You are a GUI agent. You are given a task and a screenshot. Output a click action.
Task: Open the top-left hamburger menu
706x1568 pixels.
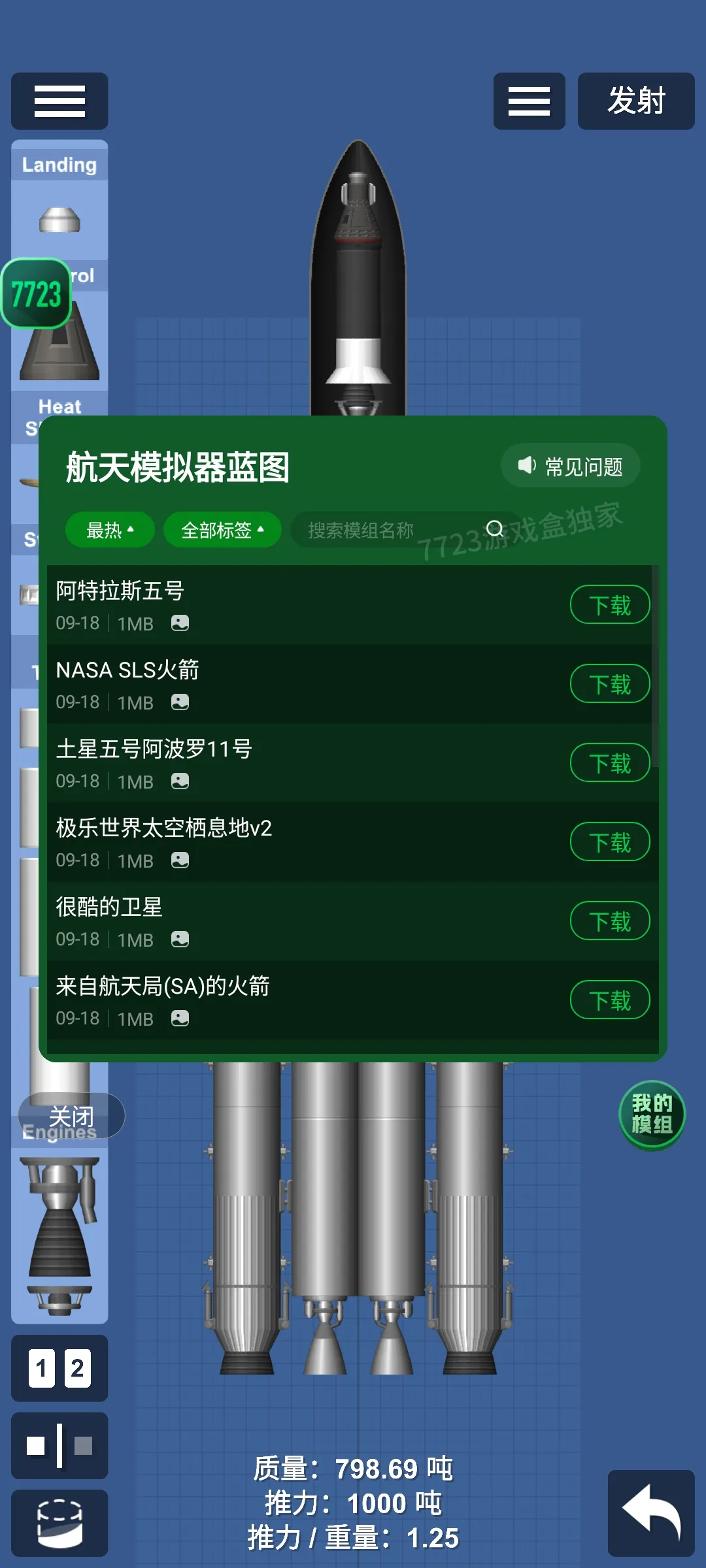[x=59, y=101]
